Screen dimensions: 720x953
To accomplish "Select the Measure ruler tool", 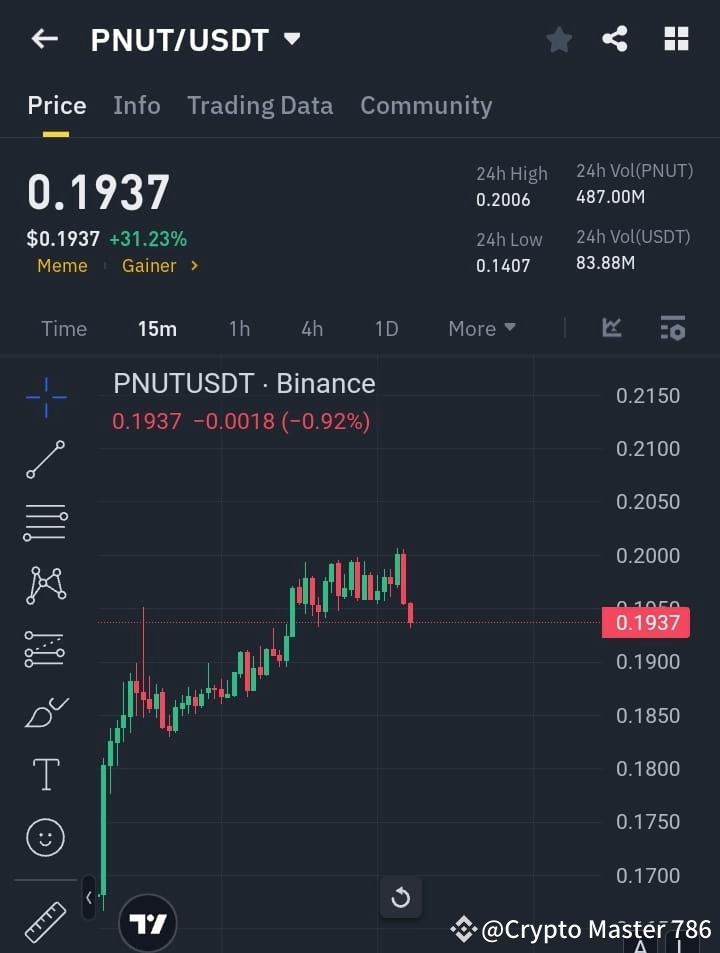I will click(x=45, y=921).
